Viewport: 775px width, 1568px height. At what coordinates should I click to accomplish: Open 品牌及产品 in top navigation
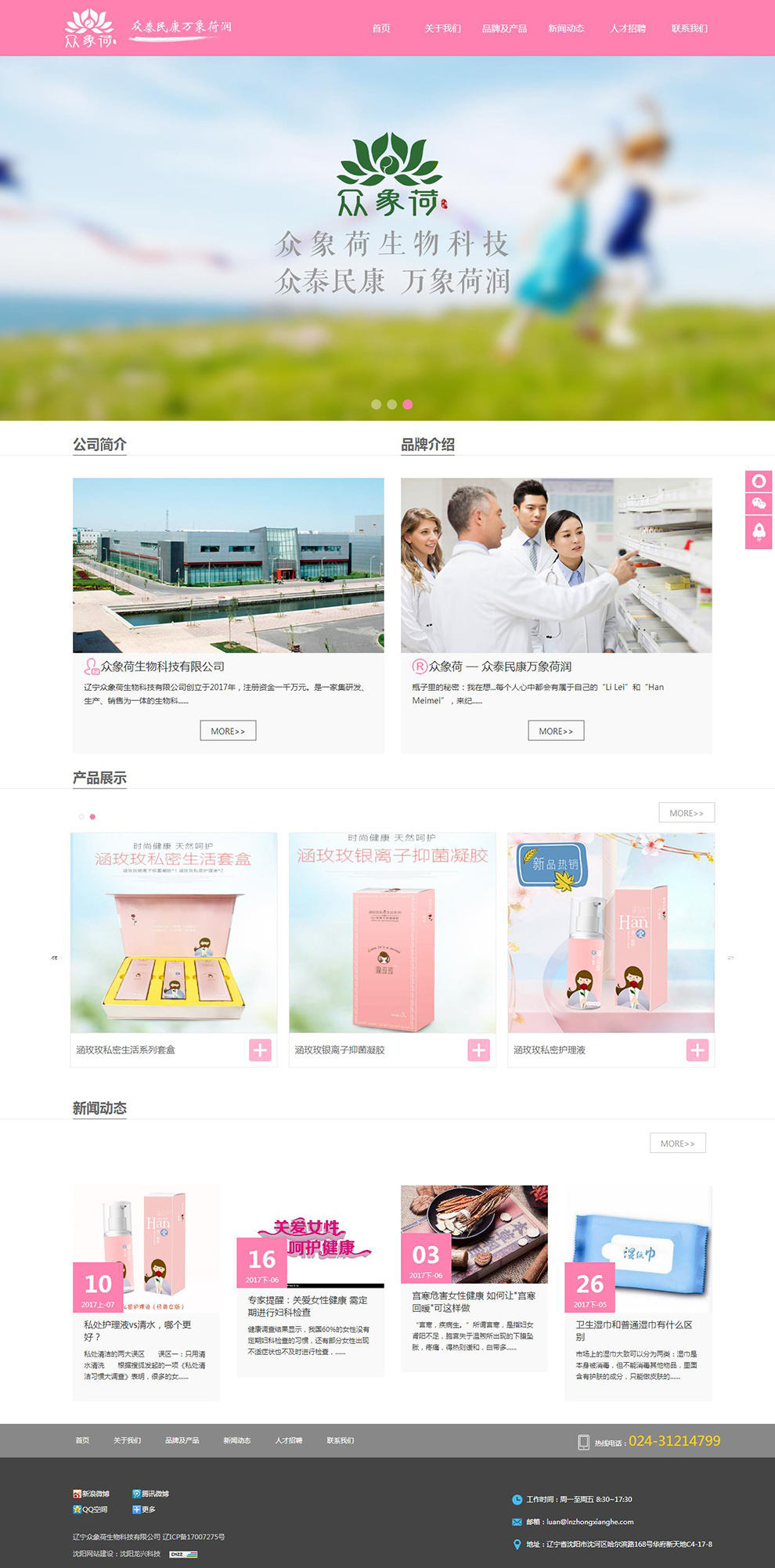[504, 28]
